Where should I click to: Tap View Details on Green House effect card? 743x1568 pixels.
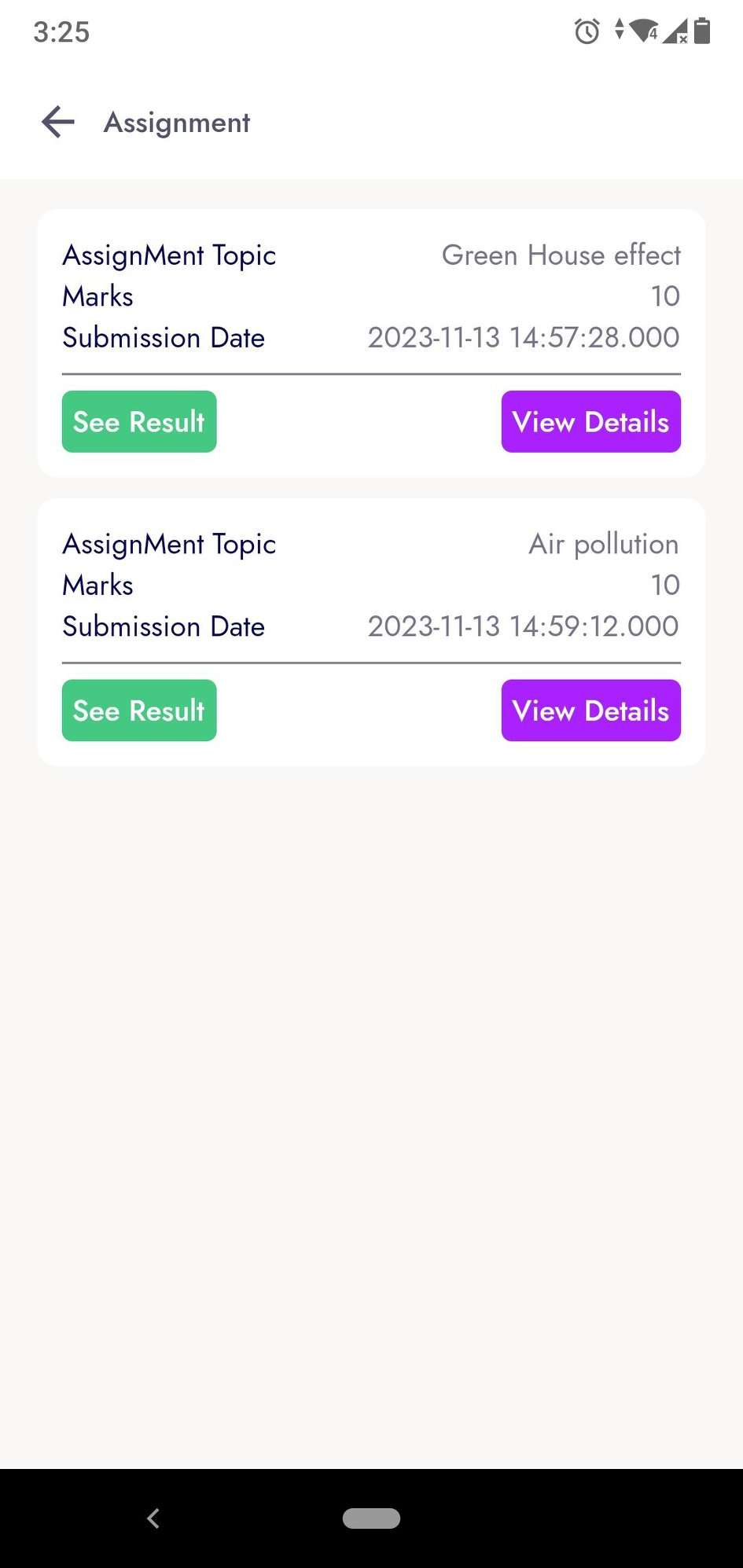(x=590, y=421)
